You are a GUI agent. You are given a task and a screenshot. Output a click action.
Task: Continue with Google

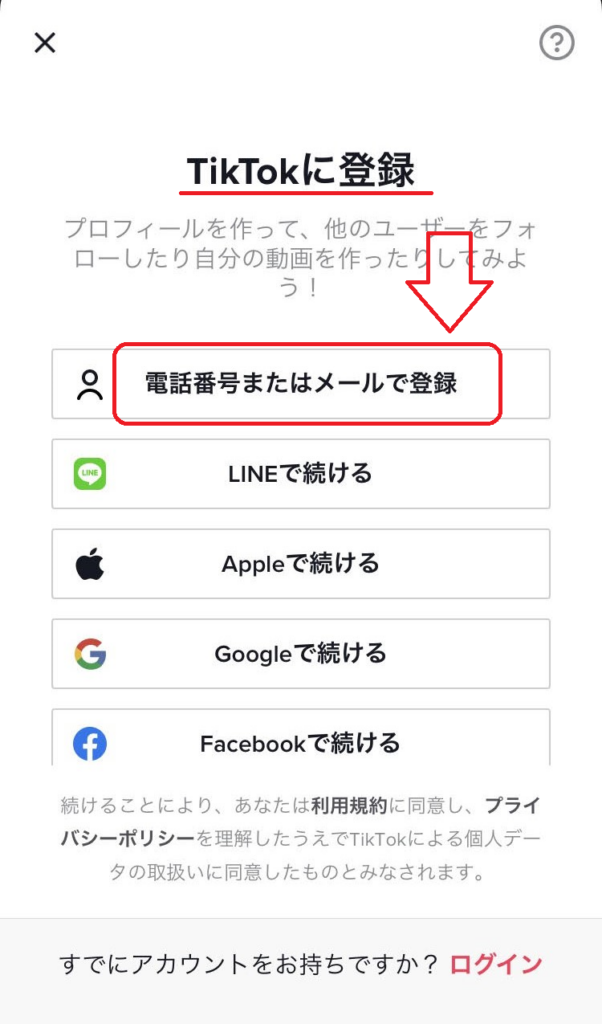pyautogui.click(x=301, y=654)
